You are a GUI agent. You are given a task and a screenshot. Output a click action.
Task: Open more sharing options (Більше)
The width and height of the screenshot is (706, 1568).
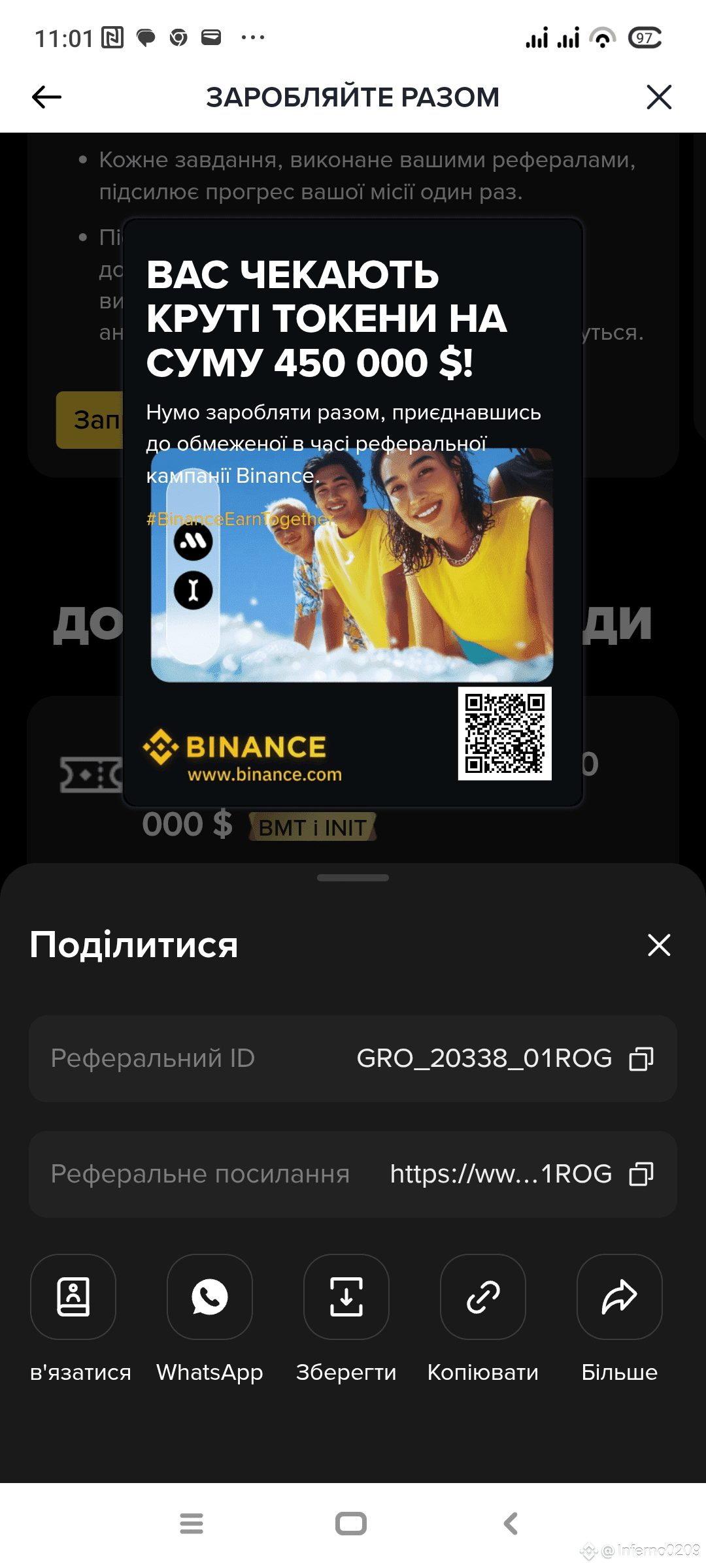[620, 1297]
